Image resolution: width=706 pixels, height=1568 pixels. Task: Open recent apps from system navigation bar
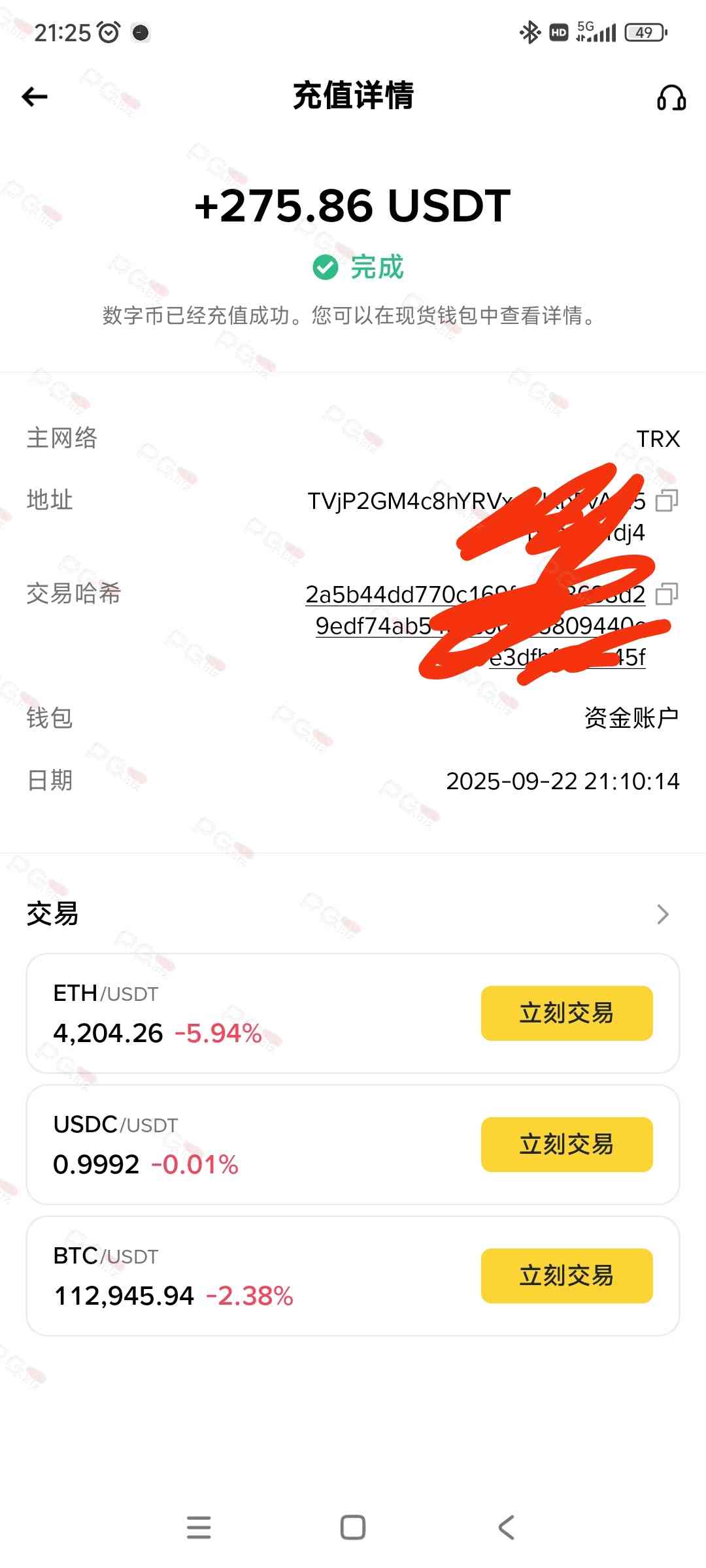199,1527
